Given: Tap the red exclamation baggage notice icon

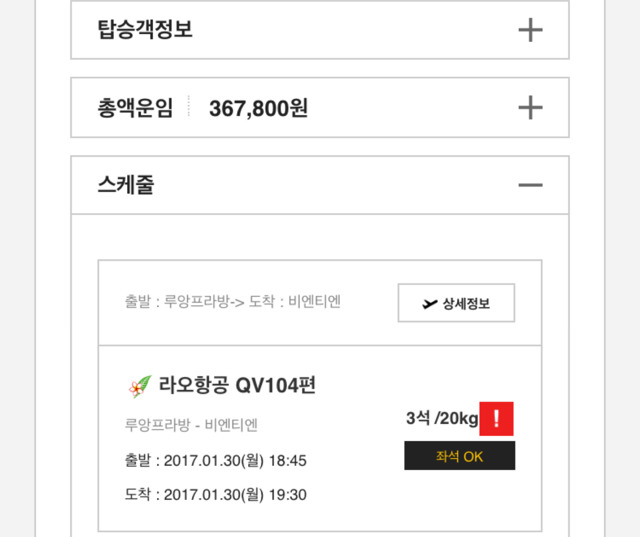Looking at the screenshot, I should pyautogui.click(x=497, y=419).
